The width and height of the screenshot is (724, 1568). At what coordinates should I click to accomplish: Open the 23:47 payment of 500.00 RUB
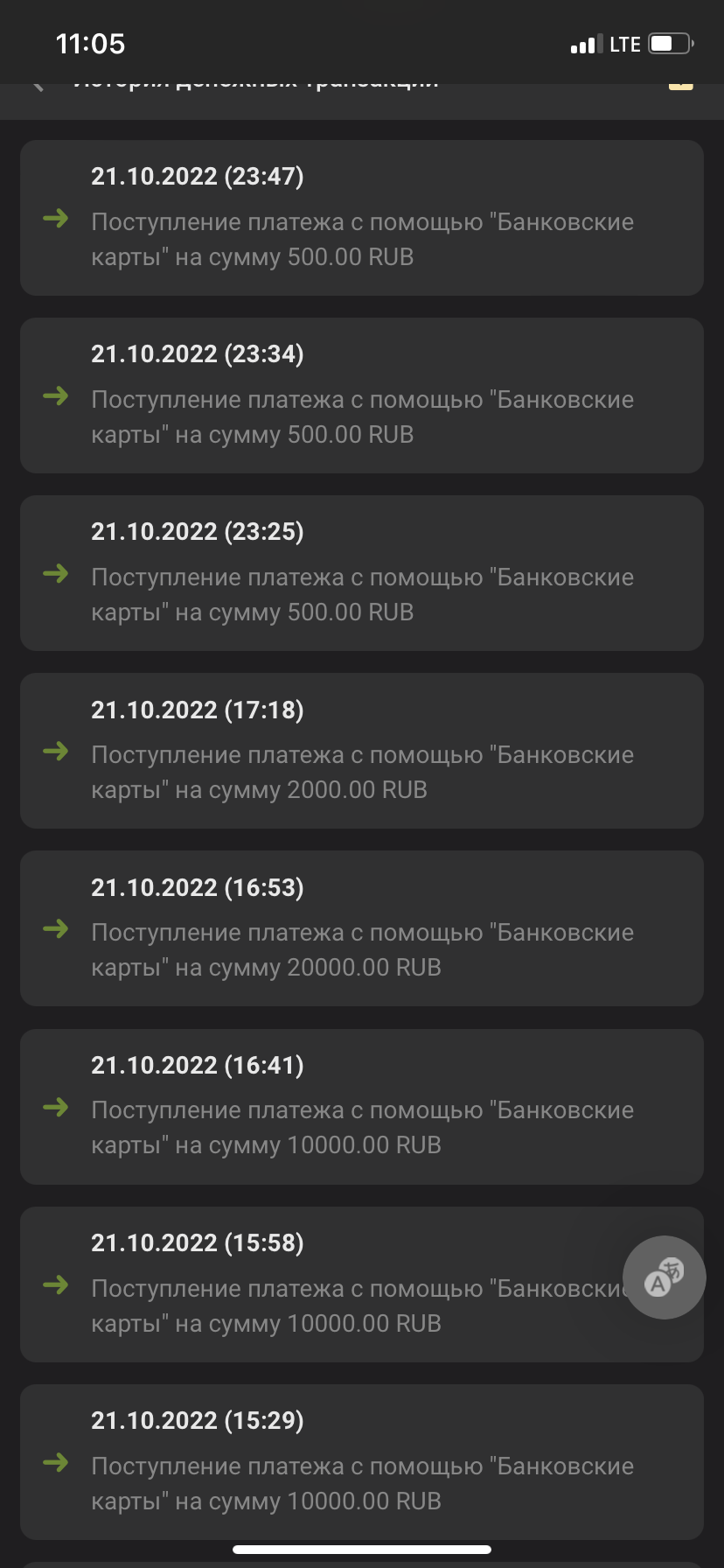click(x=361, y=218)
